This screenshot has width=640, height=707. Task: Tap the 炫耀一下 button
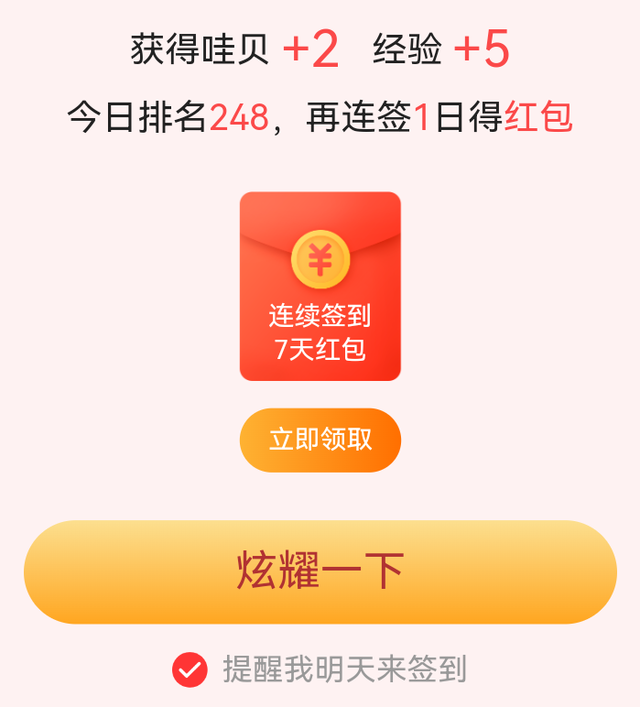320,572
